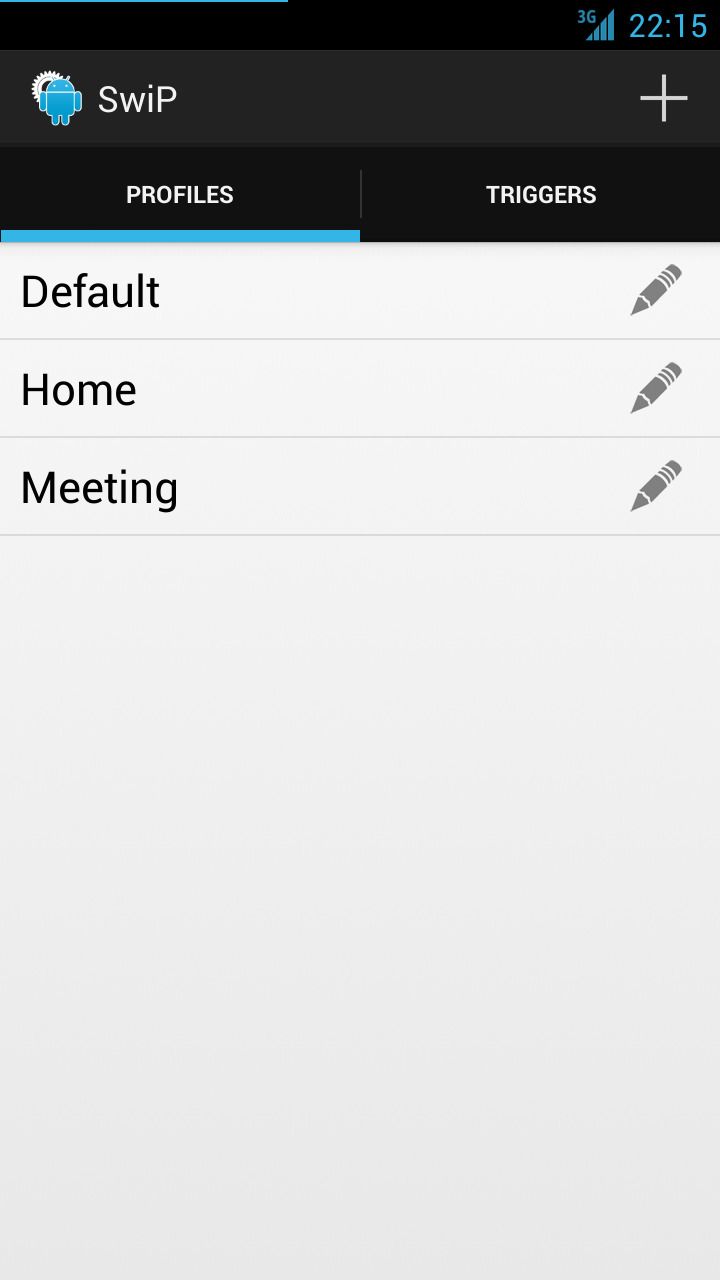Select the PROFILES tab

click(180, 194)
